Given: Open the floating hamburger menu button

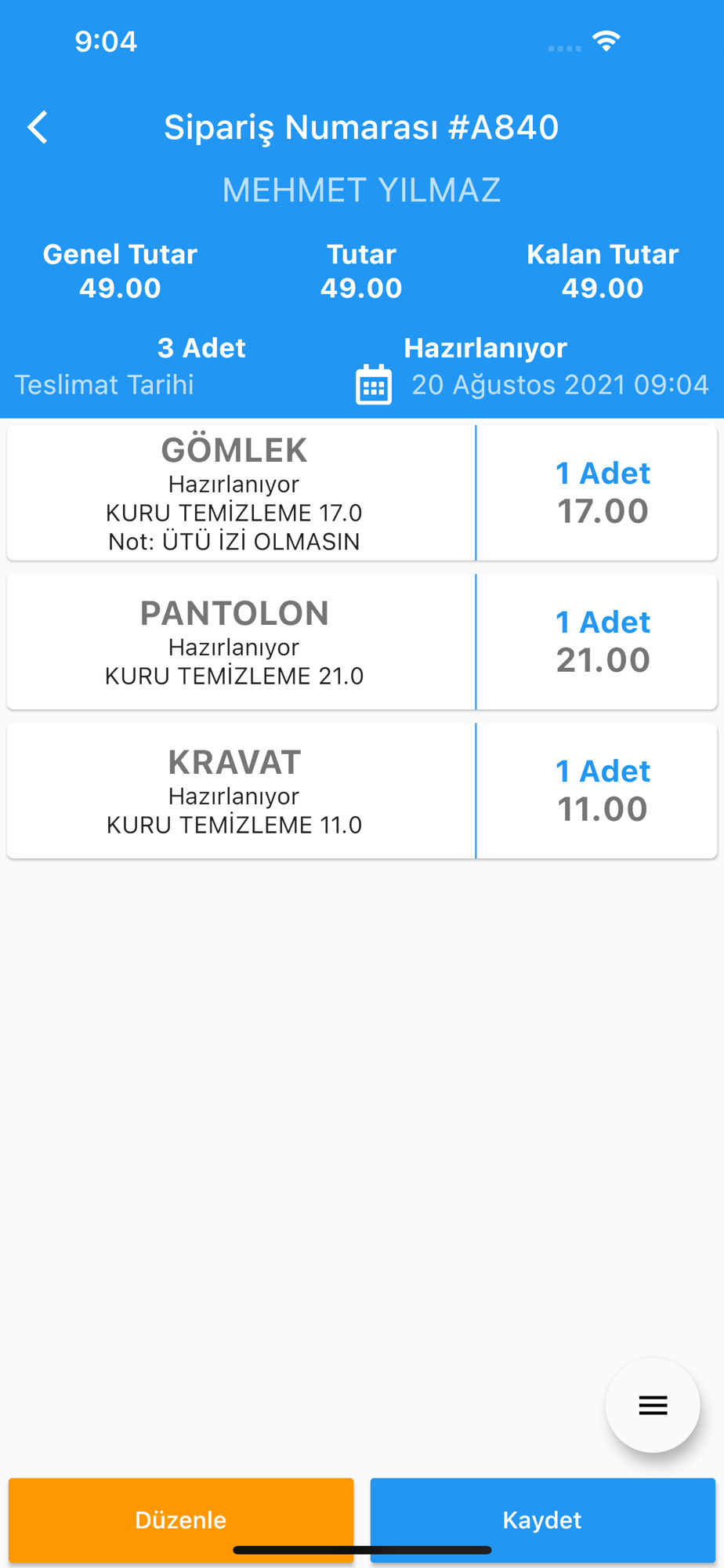Looking at the screenshot, I should (x=653, y=1405).
